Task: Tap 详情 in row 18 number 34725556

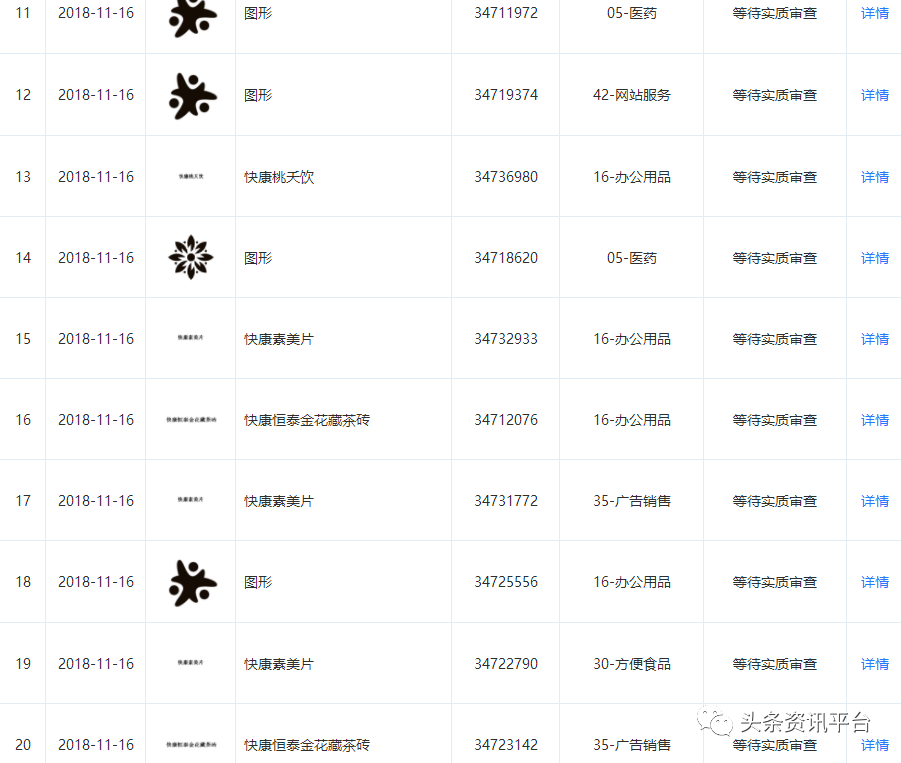Action: 874,582
